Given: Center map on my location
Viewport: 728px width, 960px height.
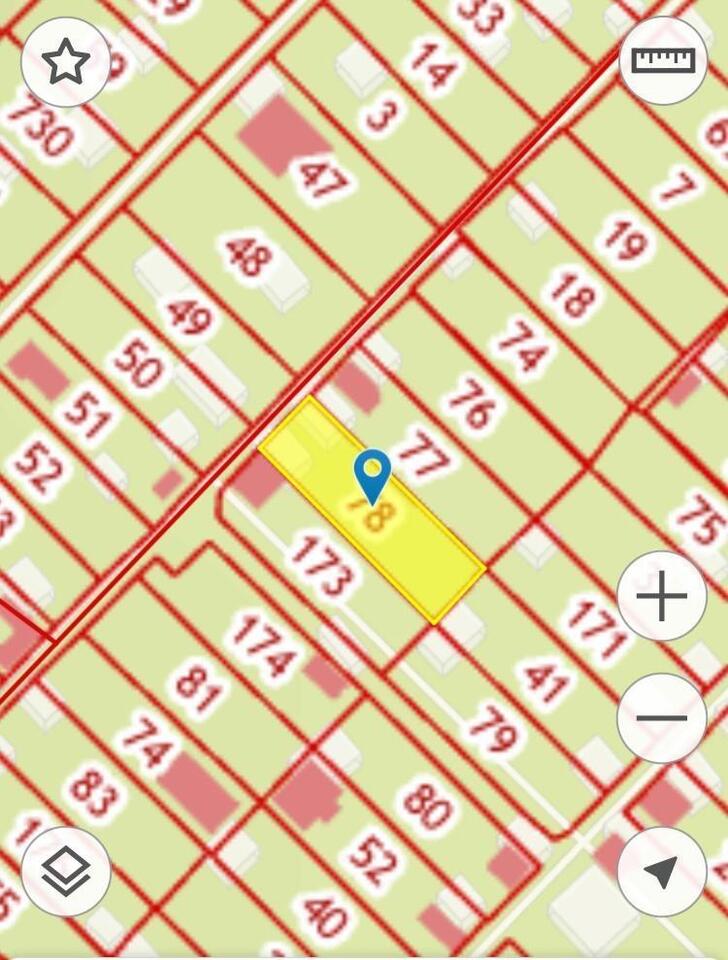Looking at the screenshot, I should 662,872.
